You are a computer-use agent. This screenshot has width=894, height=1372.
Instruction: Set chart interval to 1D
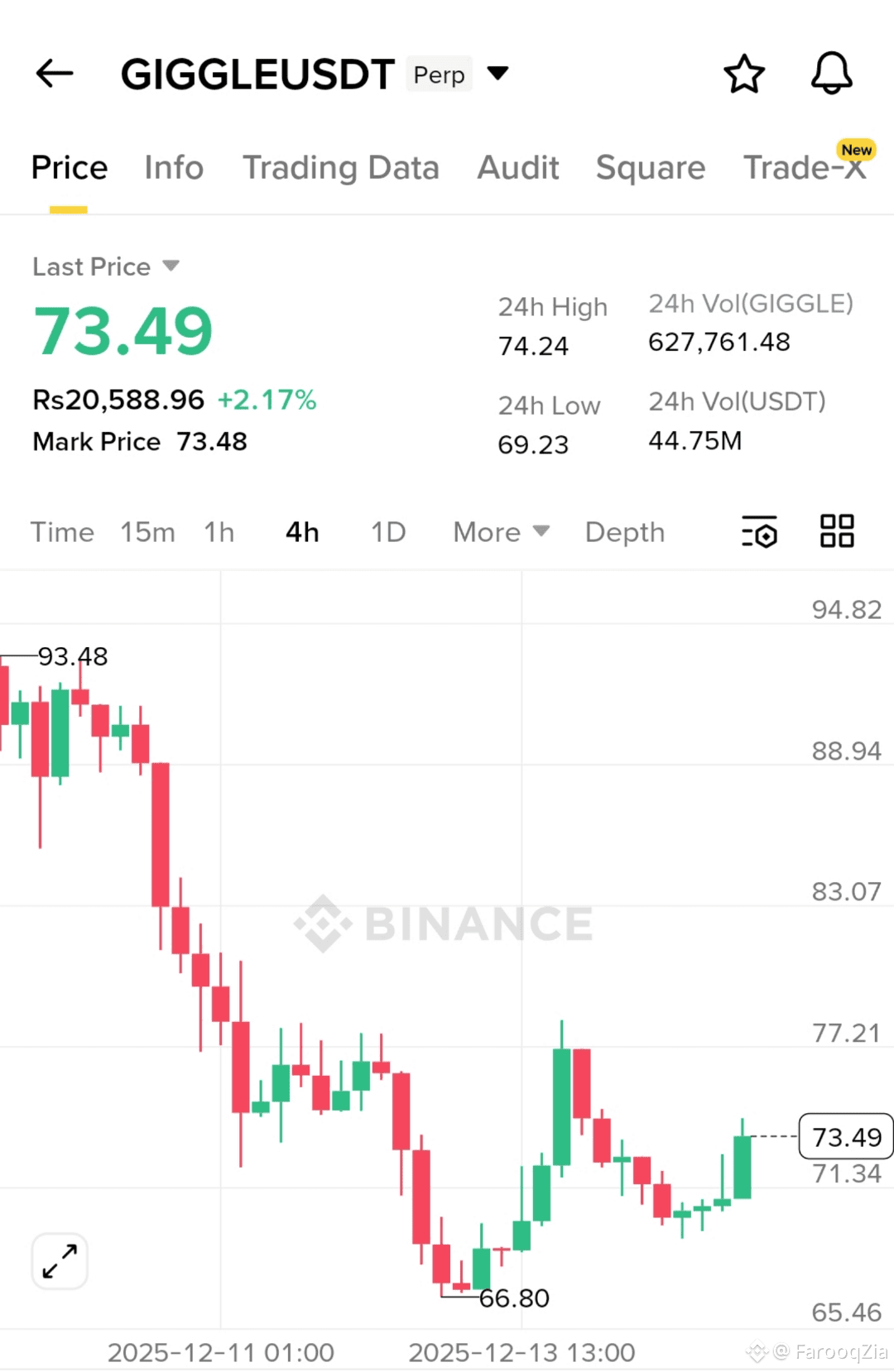tap(388, 532)
